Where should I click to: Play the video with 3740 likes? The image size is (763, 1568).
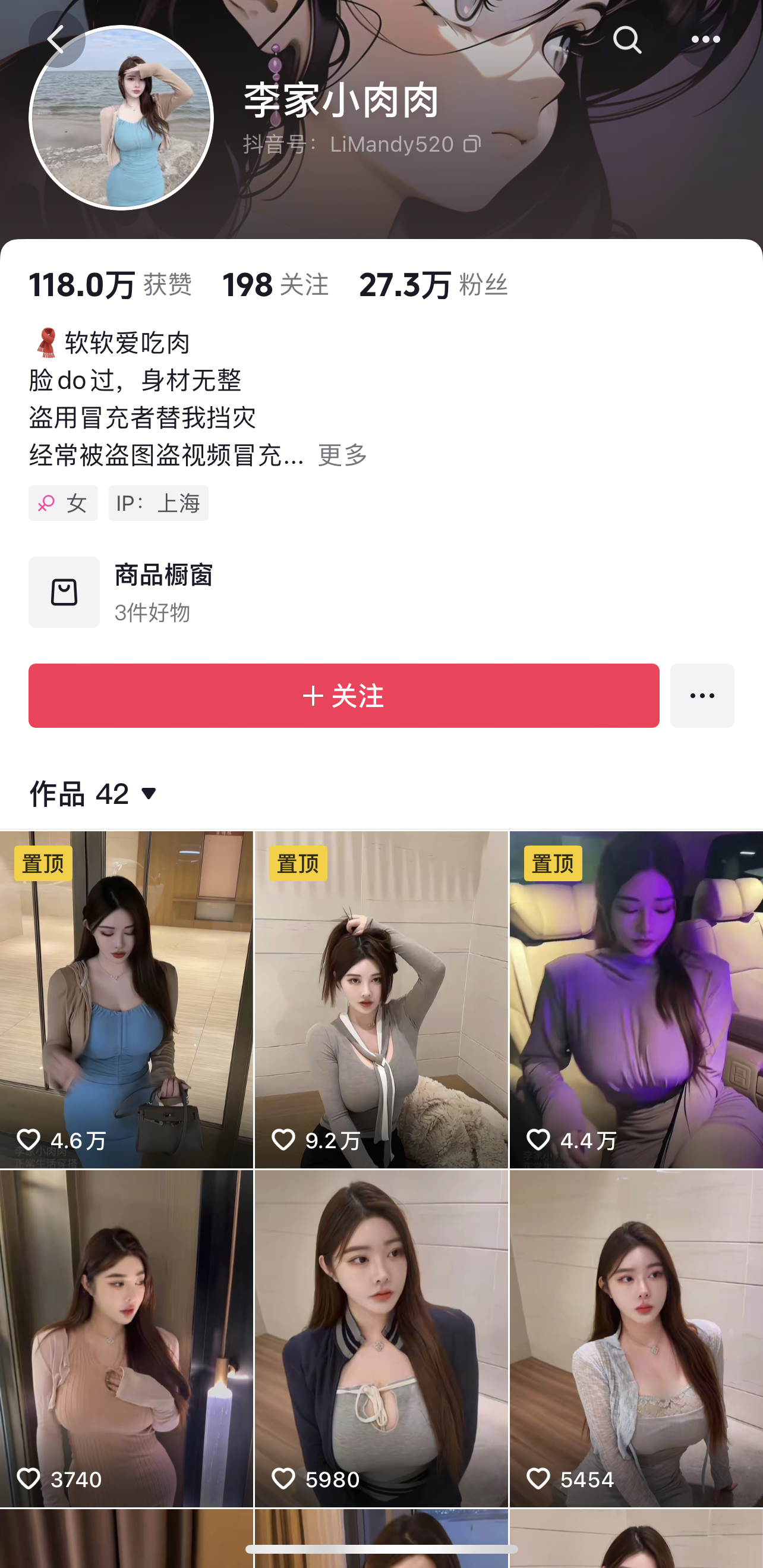126,1338
